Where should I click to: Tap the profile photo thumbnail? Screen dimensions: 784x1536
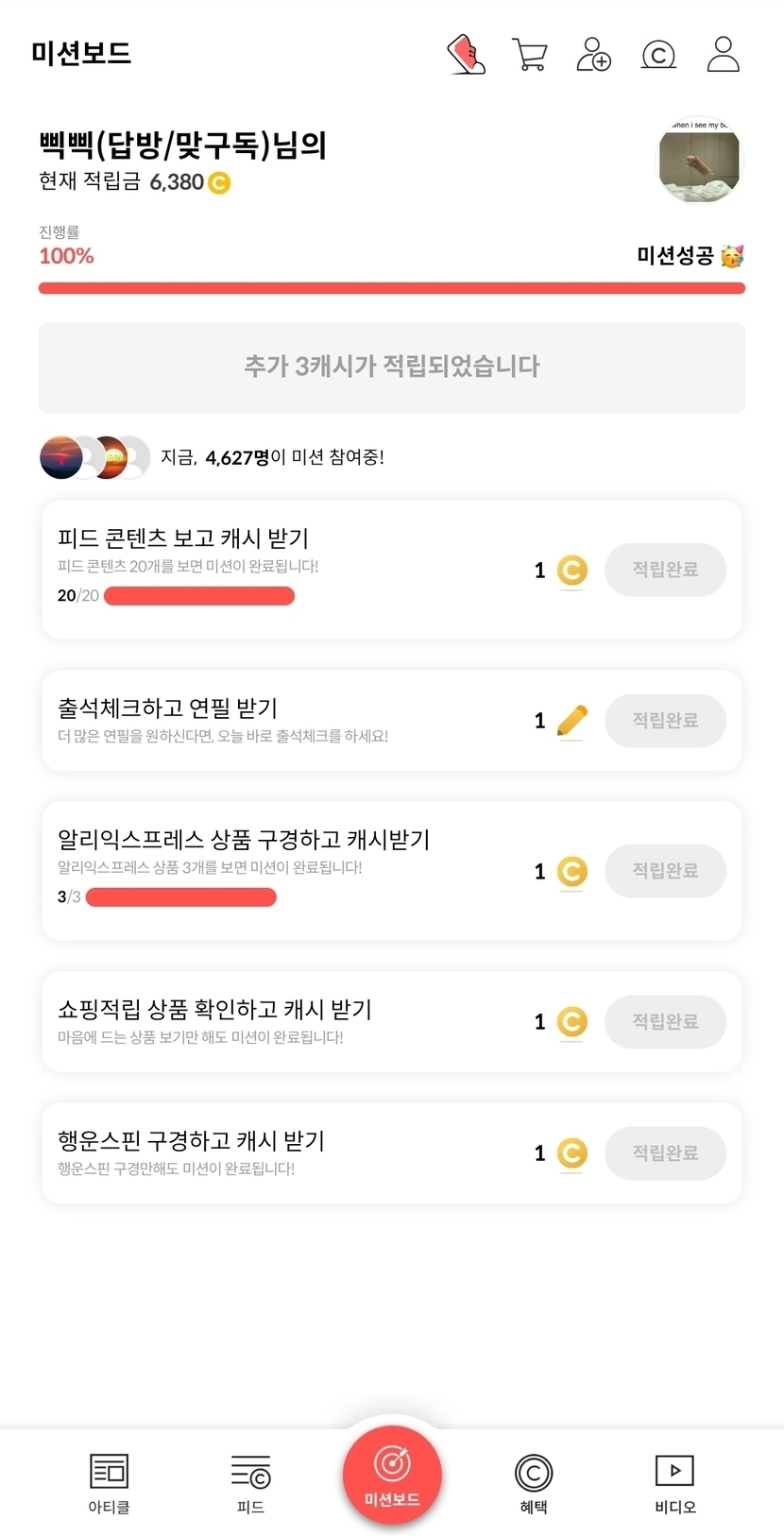[699, 162]
